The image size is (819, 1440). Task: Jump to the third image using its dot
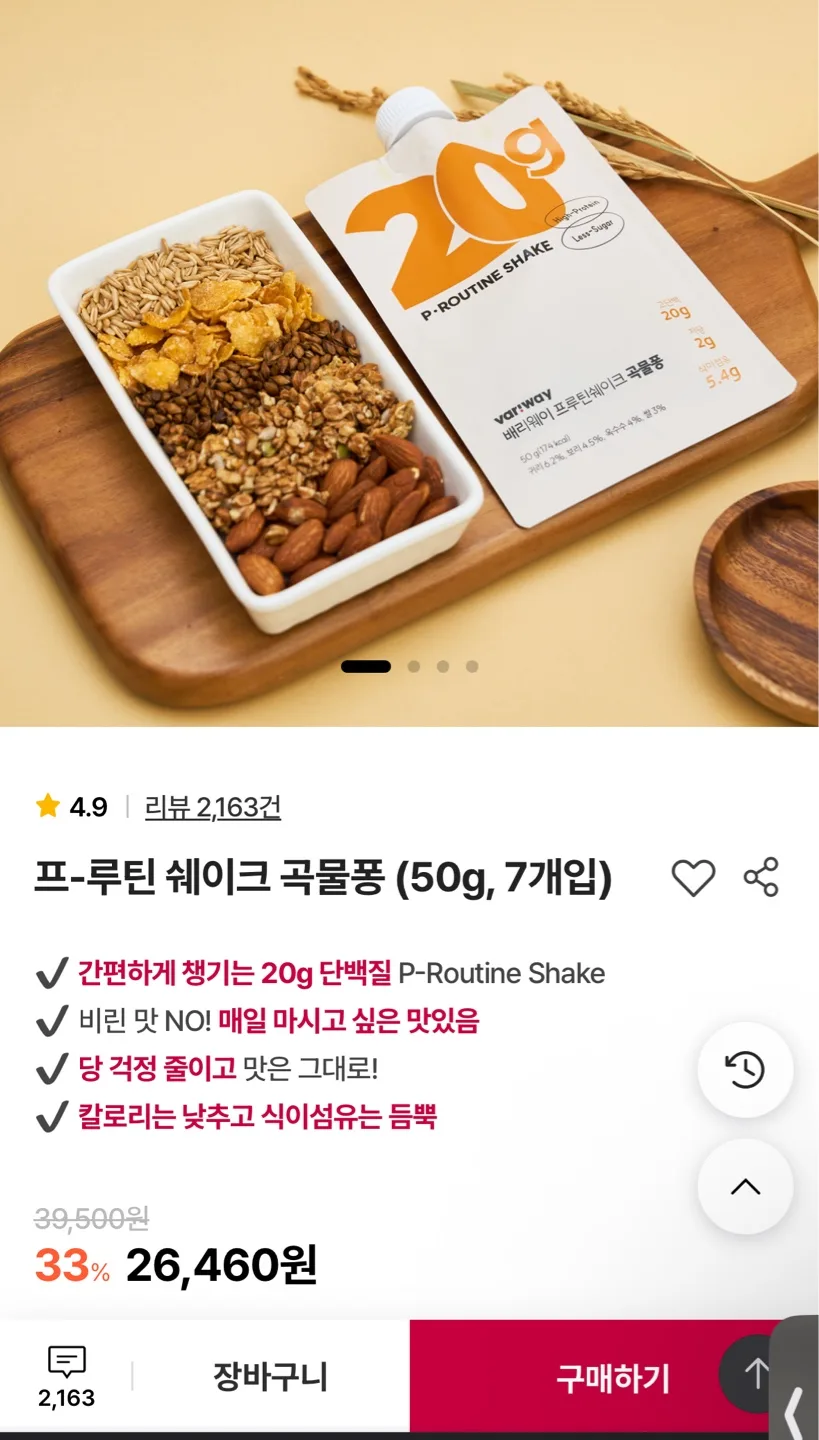(441, 664)
